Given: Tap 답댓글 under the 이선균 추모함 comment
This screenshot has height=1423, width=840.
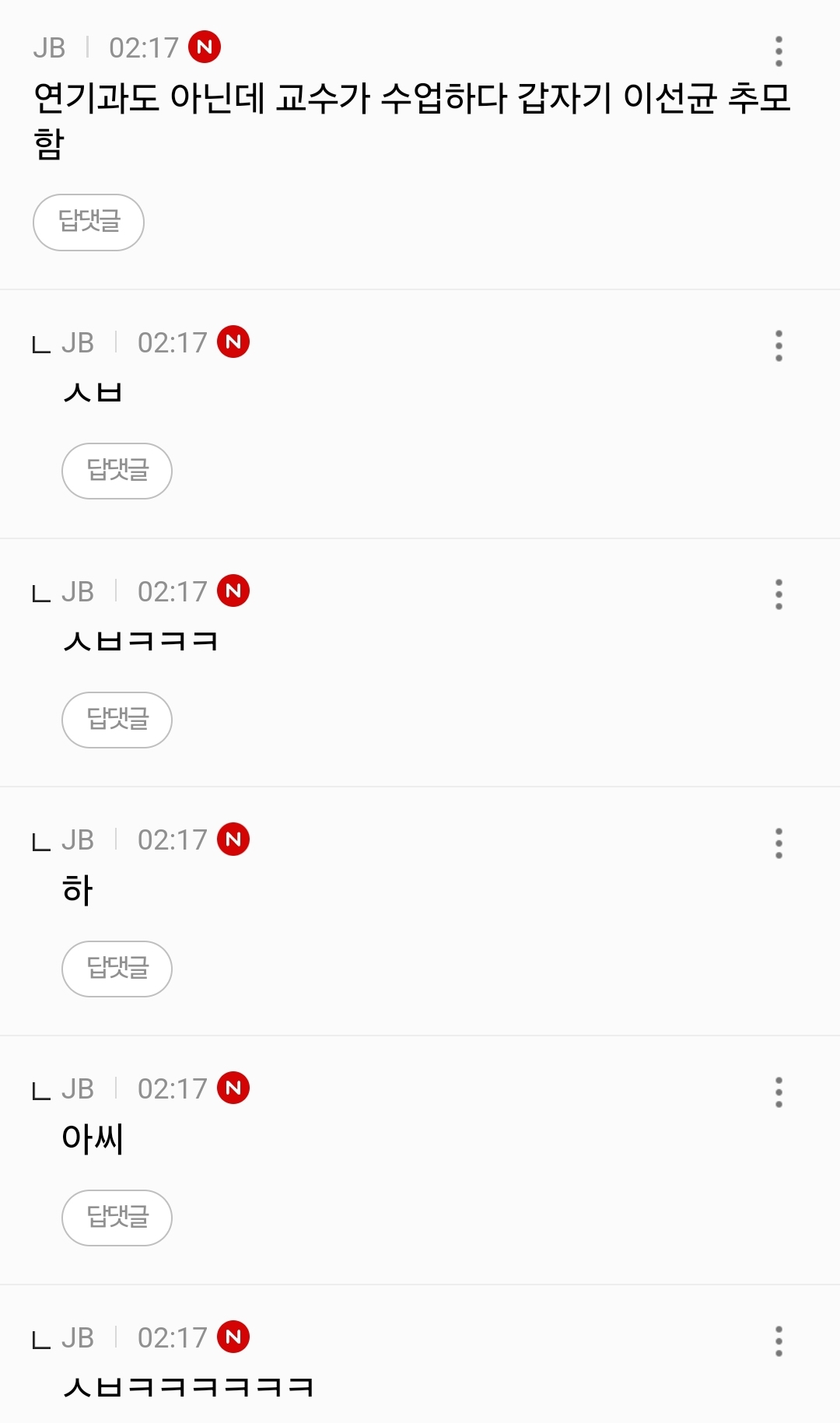Looking at the screenshot, I should (x=89, y=223).
